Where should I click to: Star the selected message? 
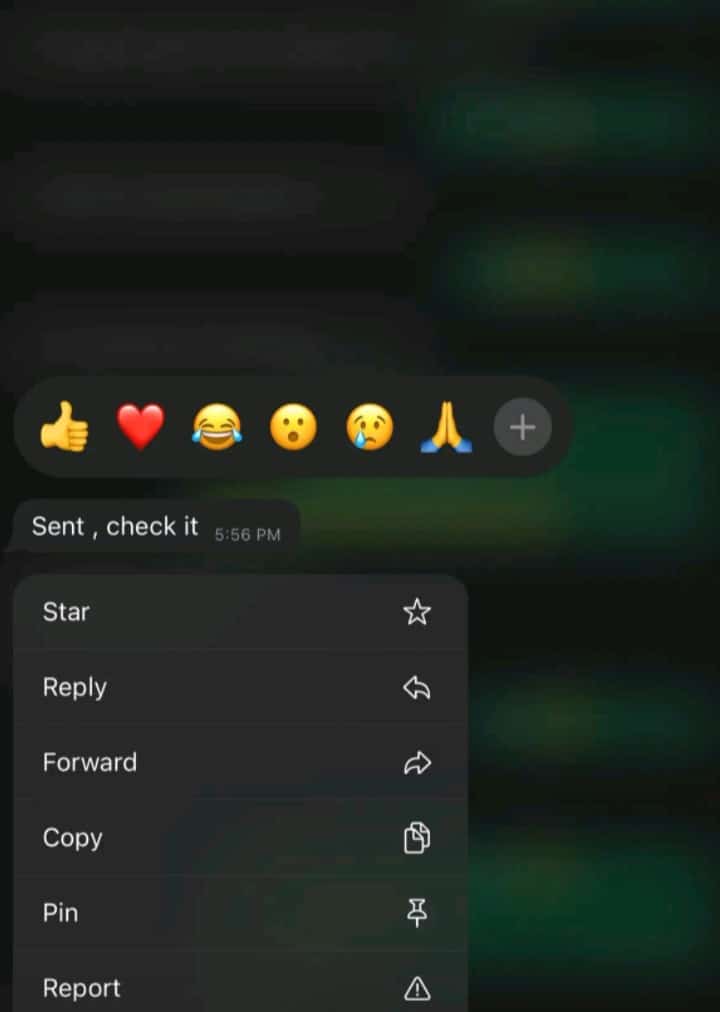point(240,612)
